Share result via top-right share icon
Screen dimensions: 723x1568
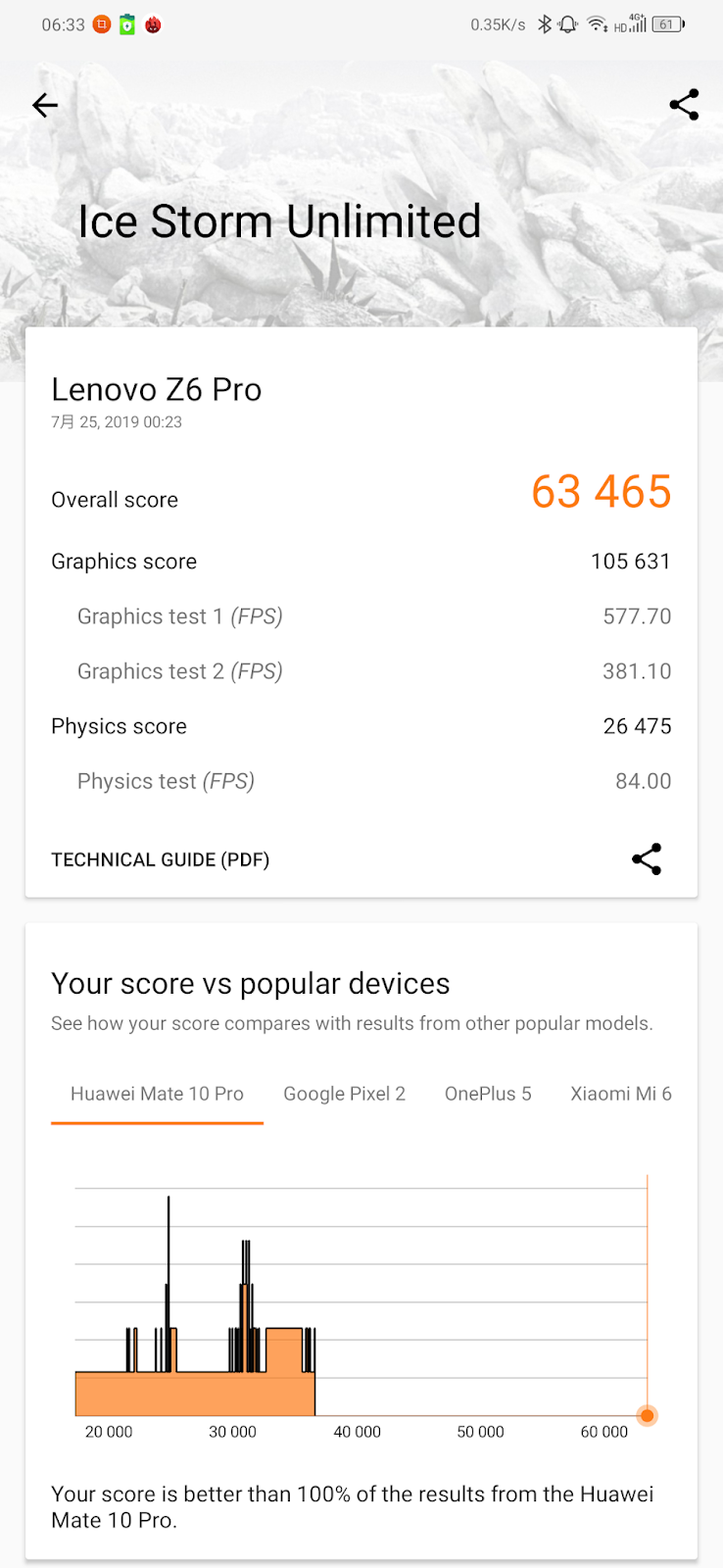(684, 105)
